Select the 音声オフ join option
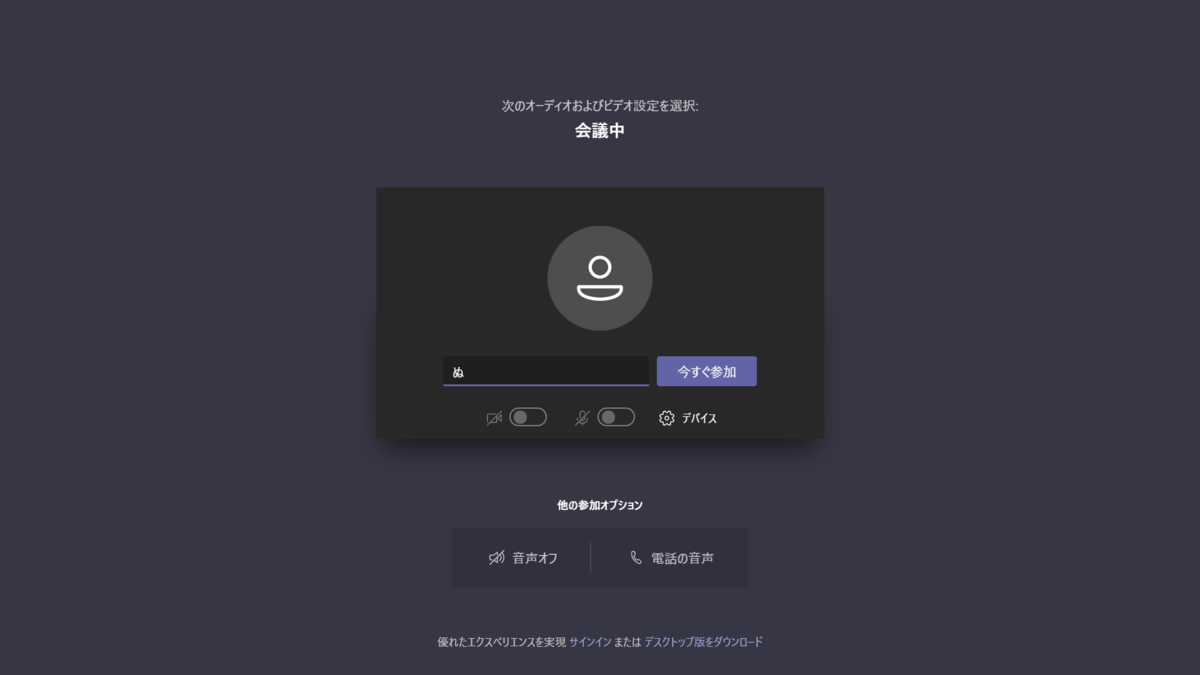The width and height of the screenshot is (1200, 675). tap(522, 558)
